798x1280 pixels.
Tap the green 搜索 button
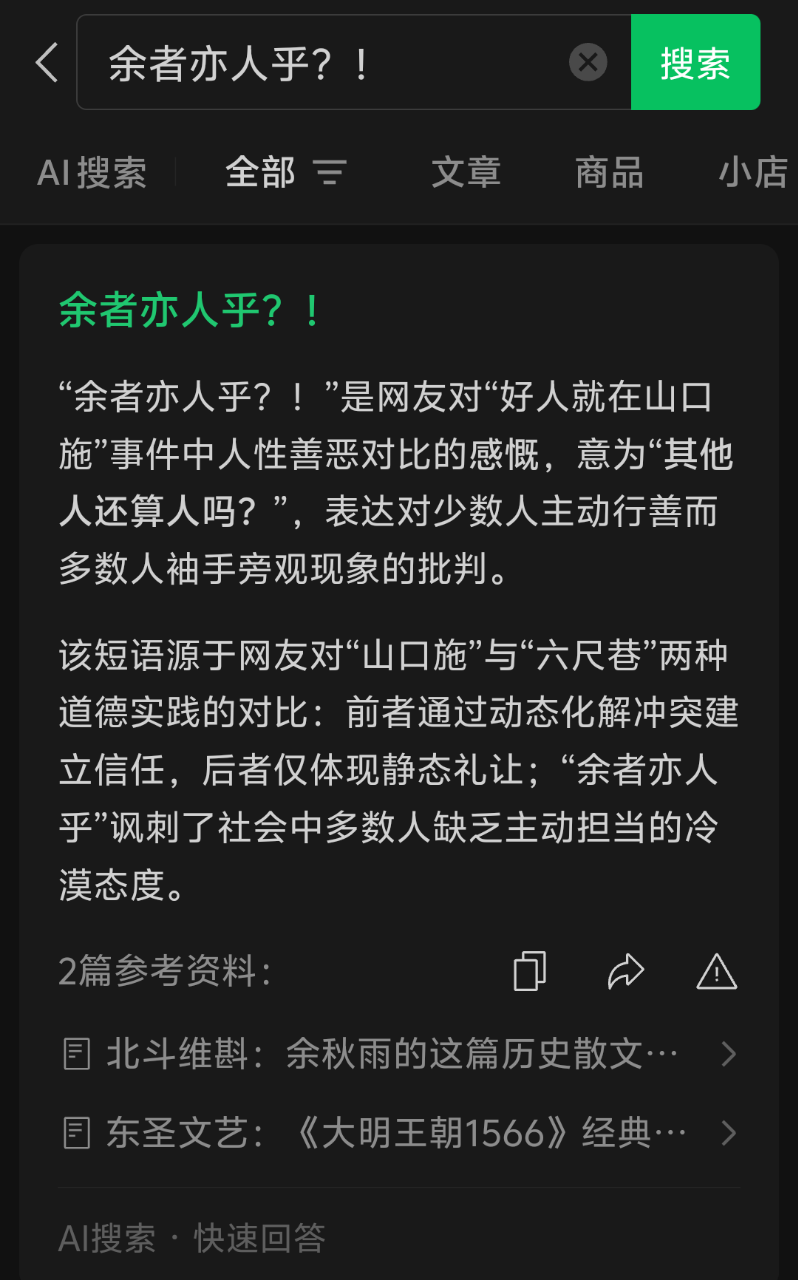point(695,63)
